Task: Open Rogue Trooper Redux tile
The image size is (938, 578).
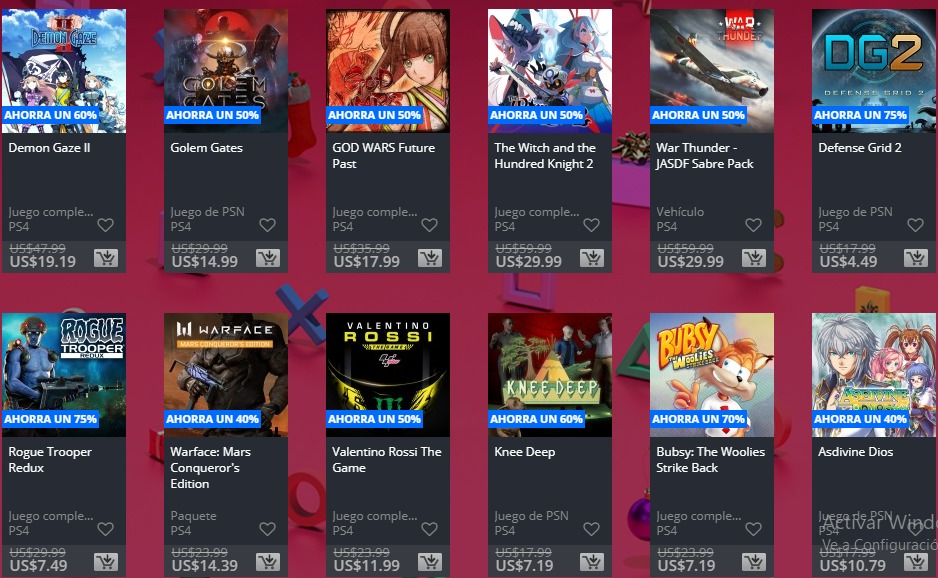Action: pyautogui.click(x=64, y=374)
